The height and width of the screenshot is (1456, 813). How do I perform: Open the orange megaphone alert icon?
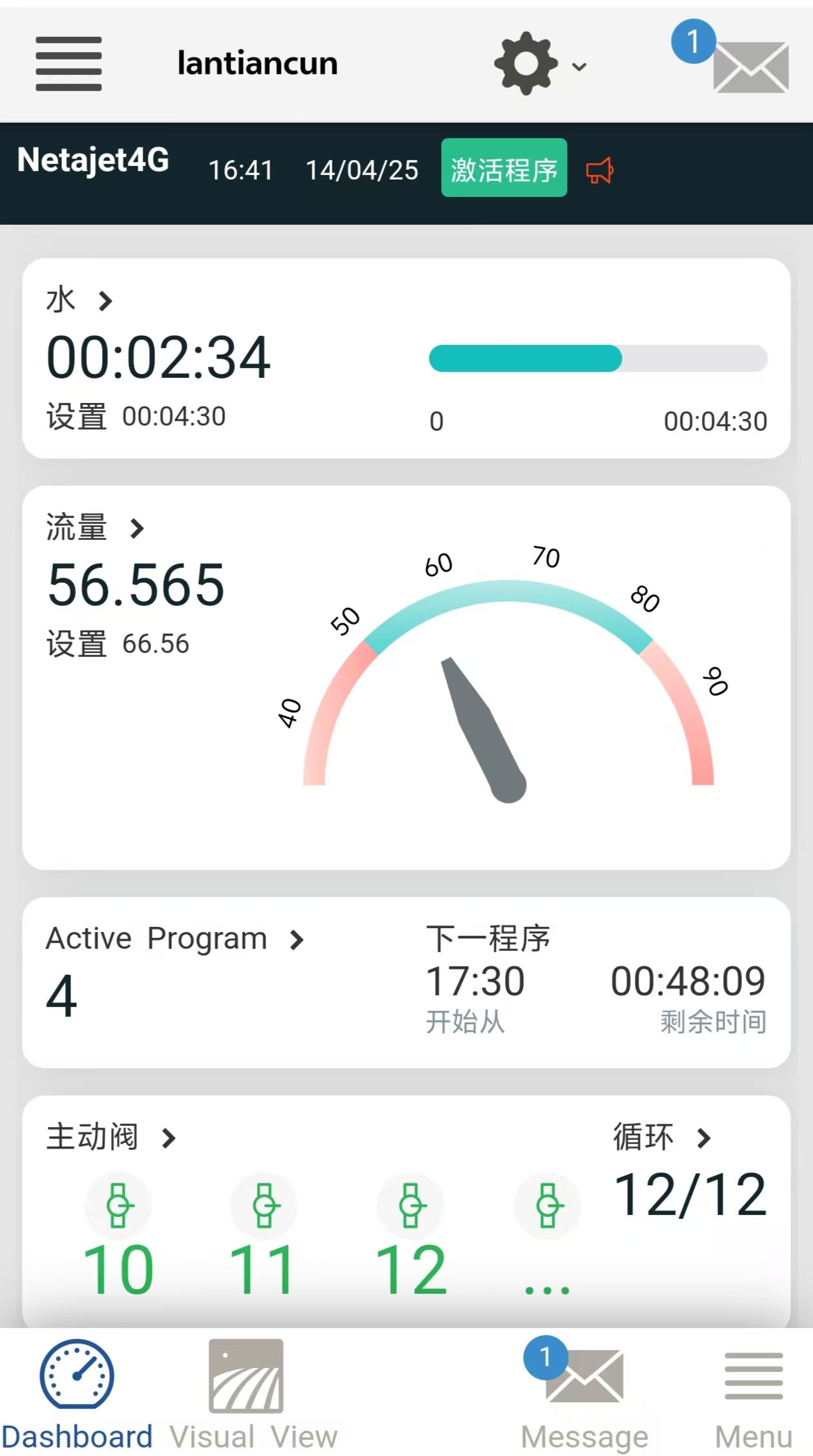pyautogui.click(x=599, y=171)
